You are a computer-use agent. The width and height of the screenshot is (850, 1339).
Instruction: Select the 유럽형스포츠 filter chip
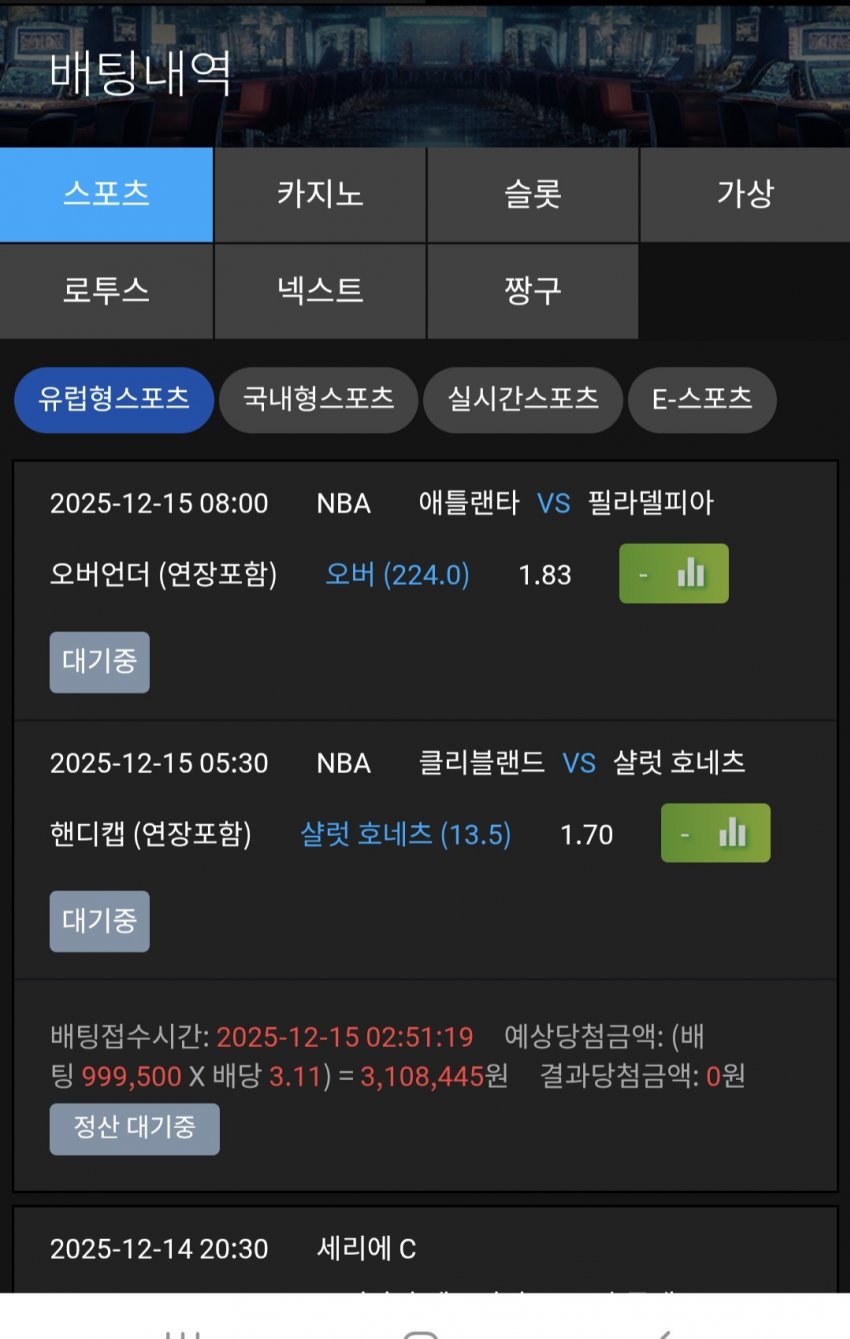click(114, 400)
